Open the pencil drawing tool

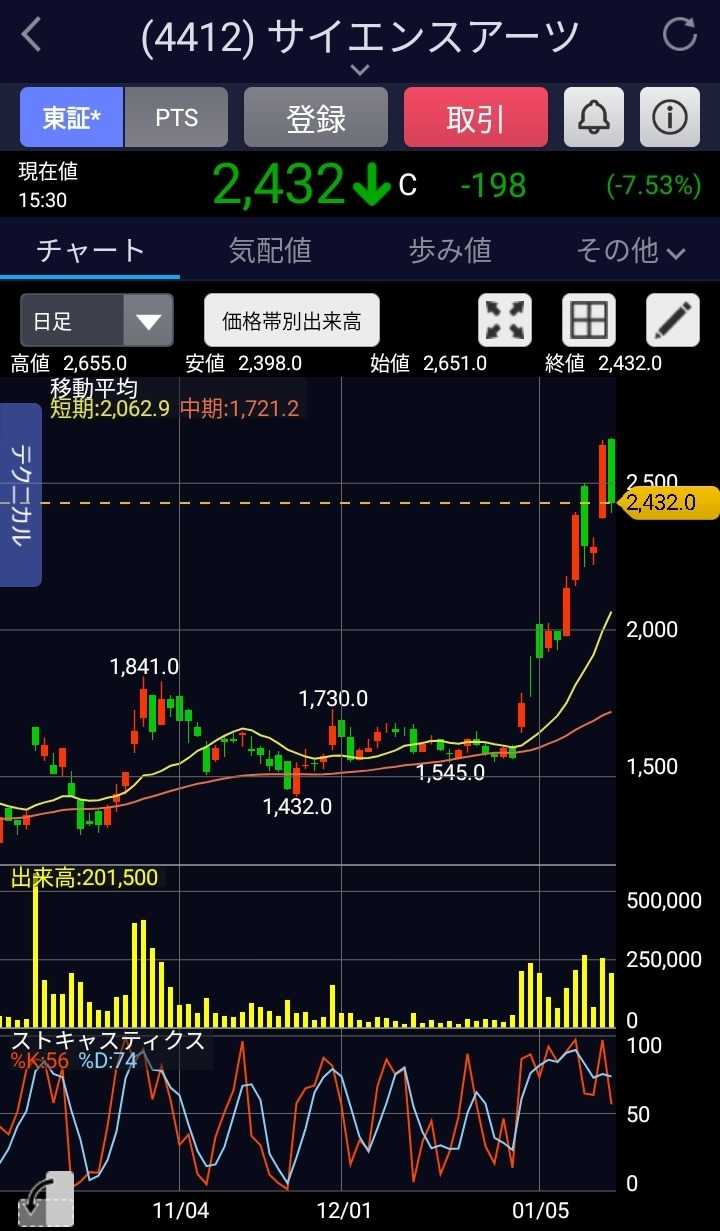point(672,321)
